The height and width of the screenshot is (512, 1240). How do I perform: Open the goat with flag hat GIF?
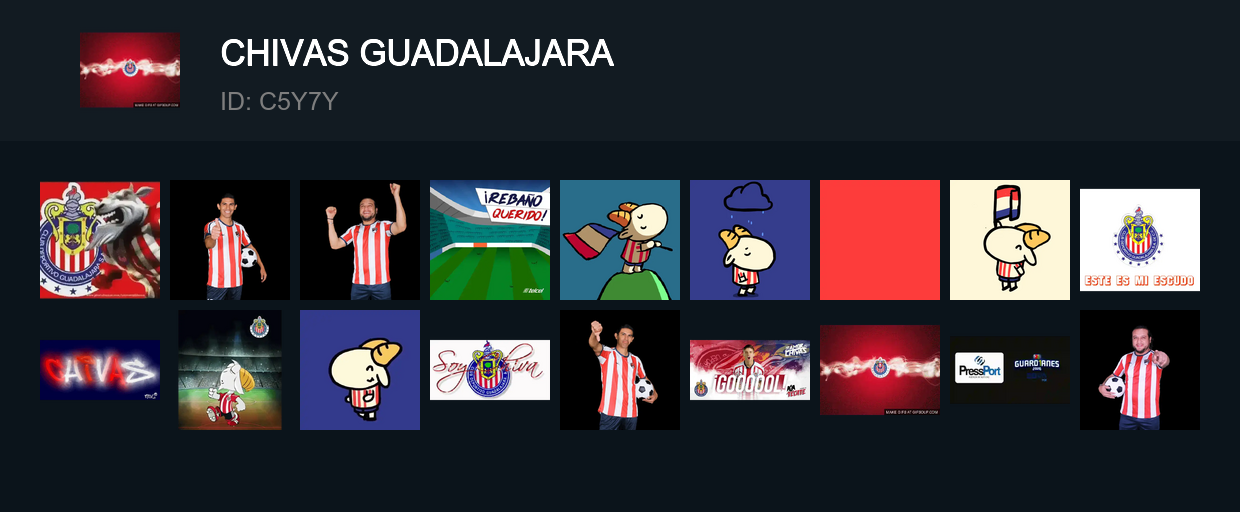[x=1010, y=240]
